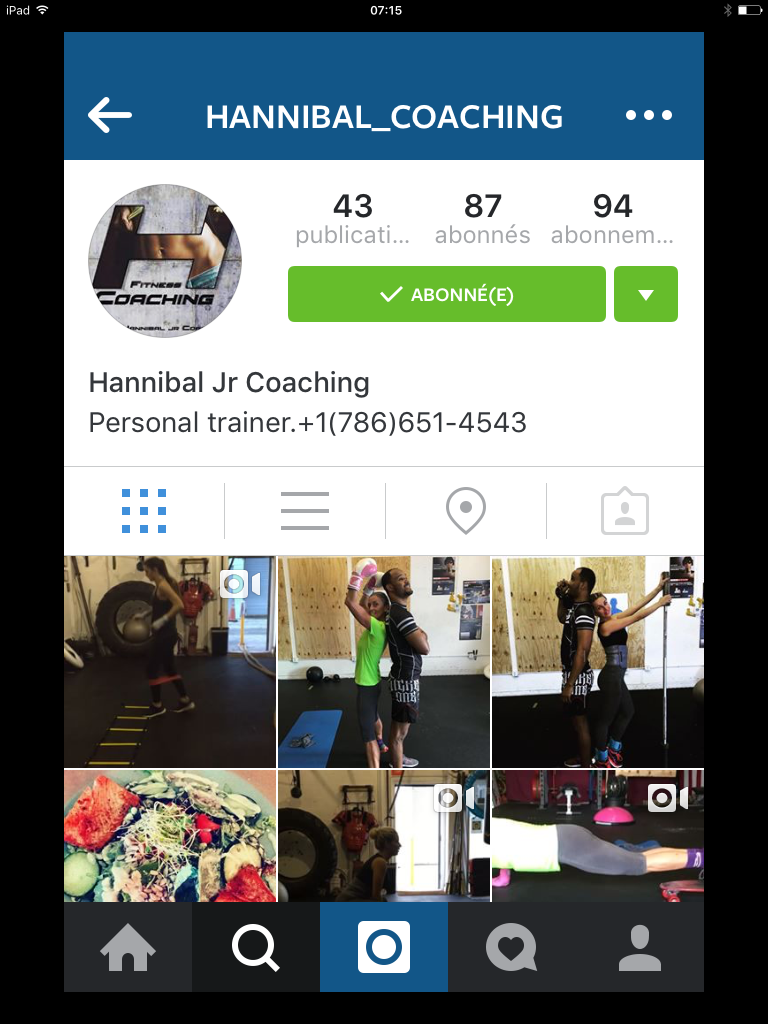The image size is (768, 1024).
Task: Go to the Home feed tab
Action: point(128,947)
